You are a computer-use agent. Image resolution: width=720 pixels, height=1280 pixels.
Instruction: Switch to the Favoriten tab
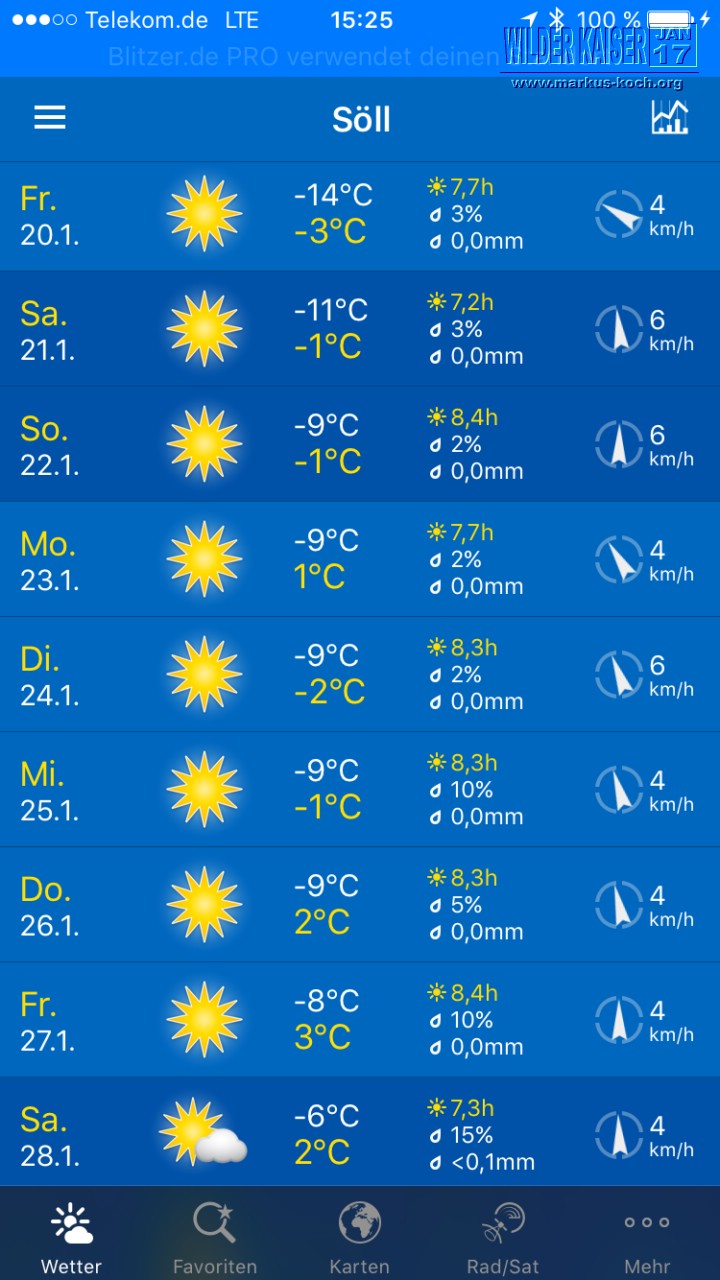pos(215,1236)
